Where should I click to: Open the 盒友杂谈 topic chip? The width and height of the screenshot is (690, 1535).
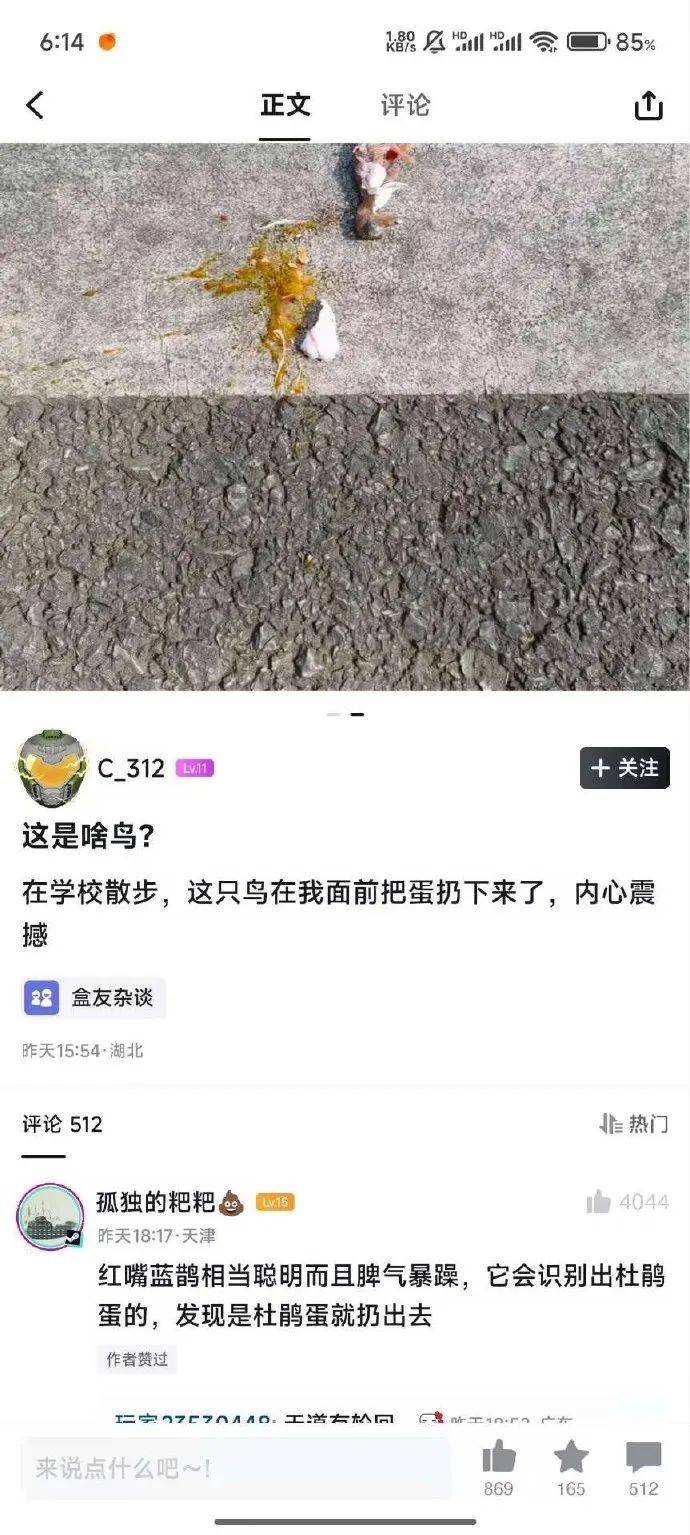coord(94,997)
